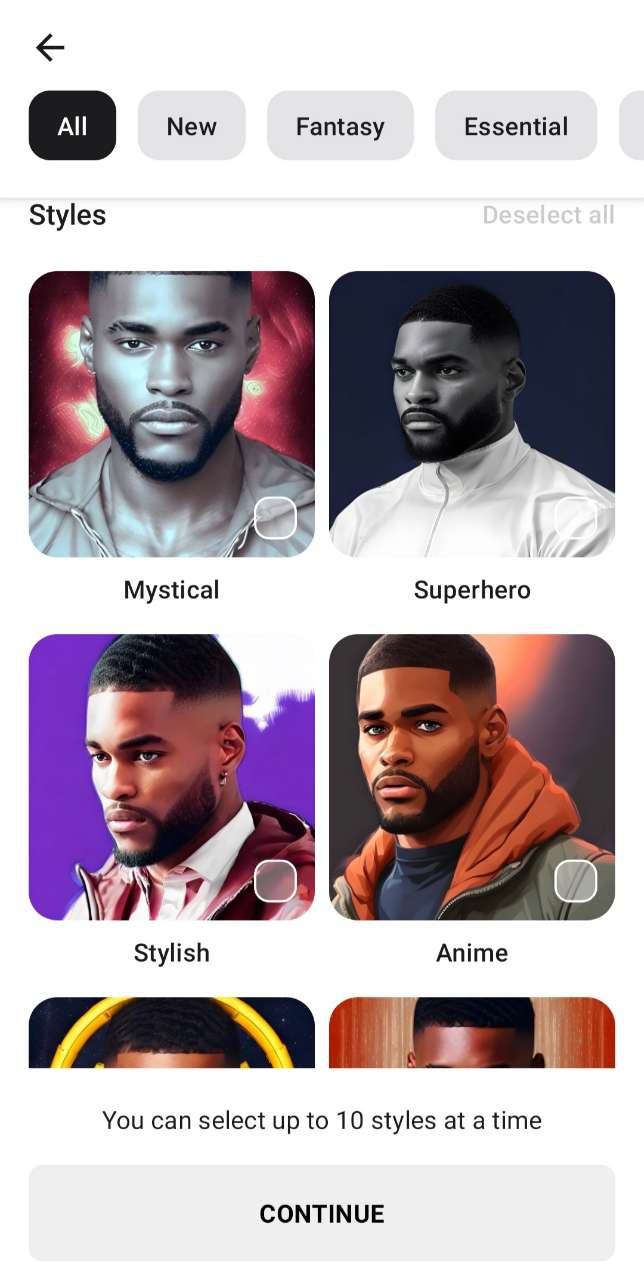Check the Superhero style checkbox
The image size is (644, 1280).
point(575,518)
